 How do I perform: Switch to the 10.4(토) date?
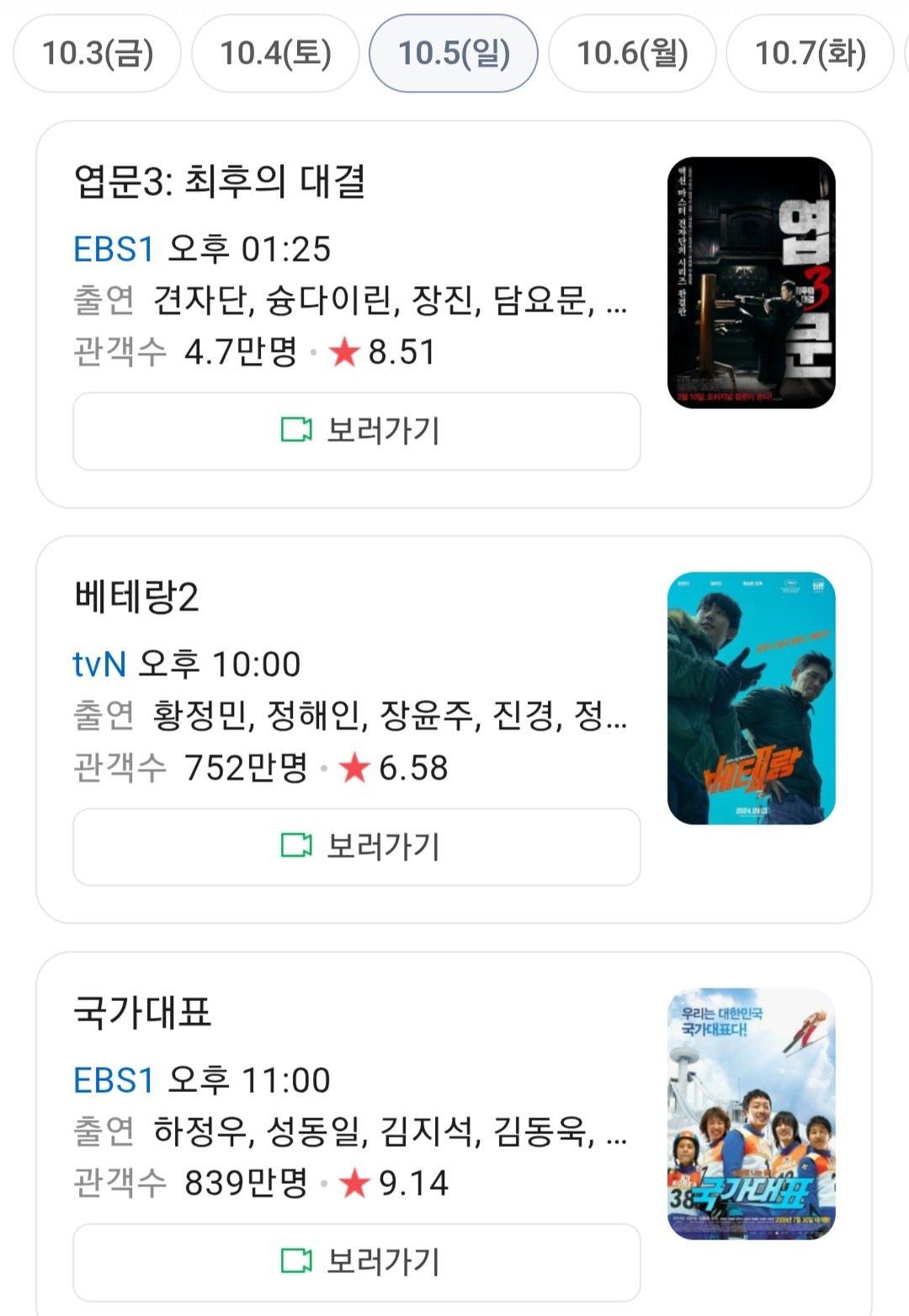276,54
